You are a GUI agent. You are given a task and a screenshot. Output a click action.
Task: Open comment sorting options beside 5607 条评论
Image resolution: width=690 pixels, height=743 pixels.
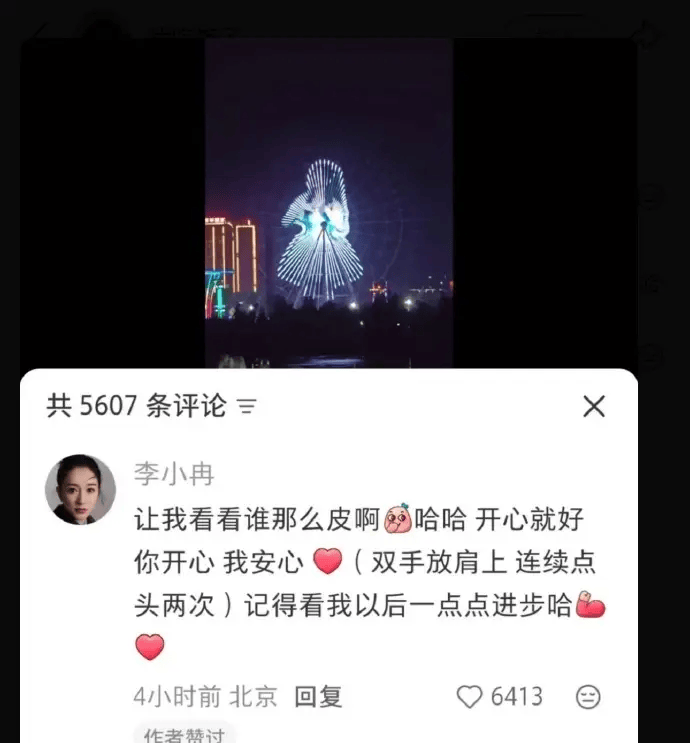pyautogui.click(x=246, y=407)
